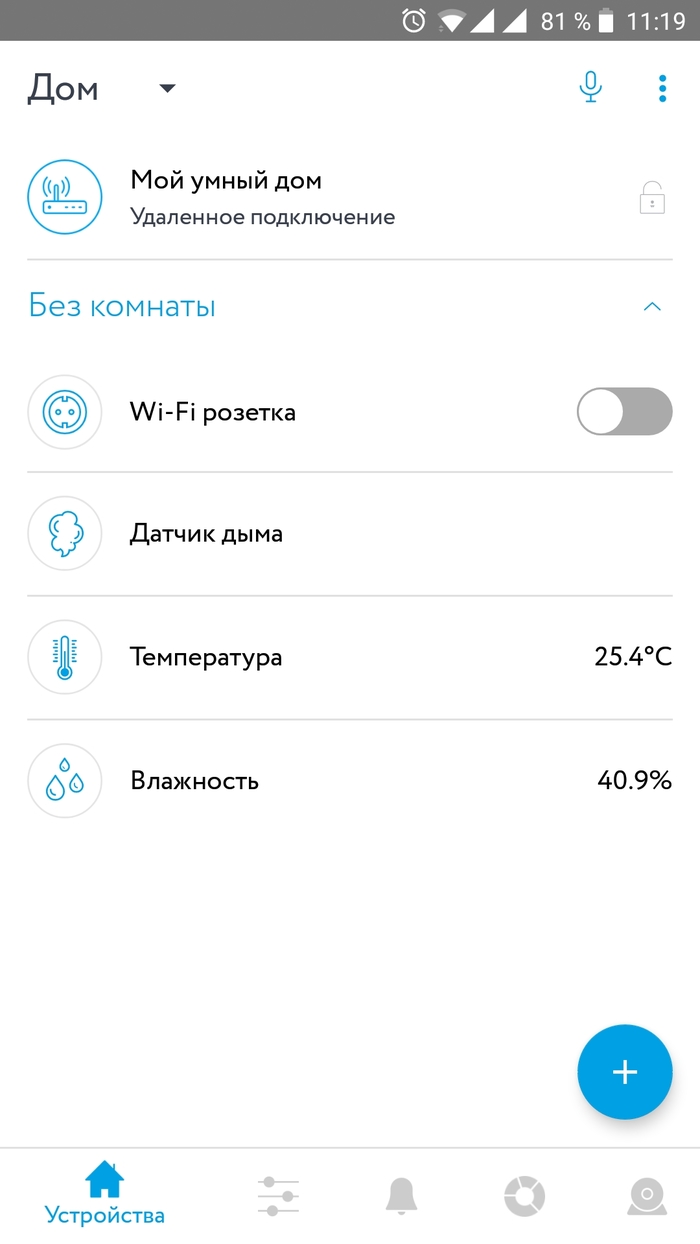Open the three-dot overflow menu
Screen dimensions: 700x1244
[x=662, y=88]
